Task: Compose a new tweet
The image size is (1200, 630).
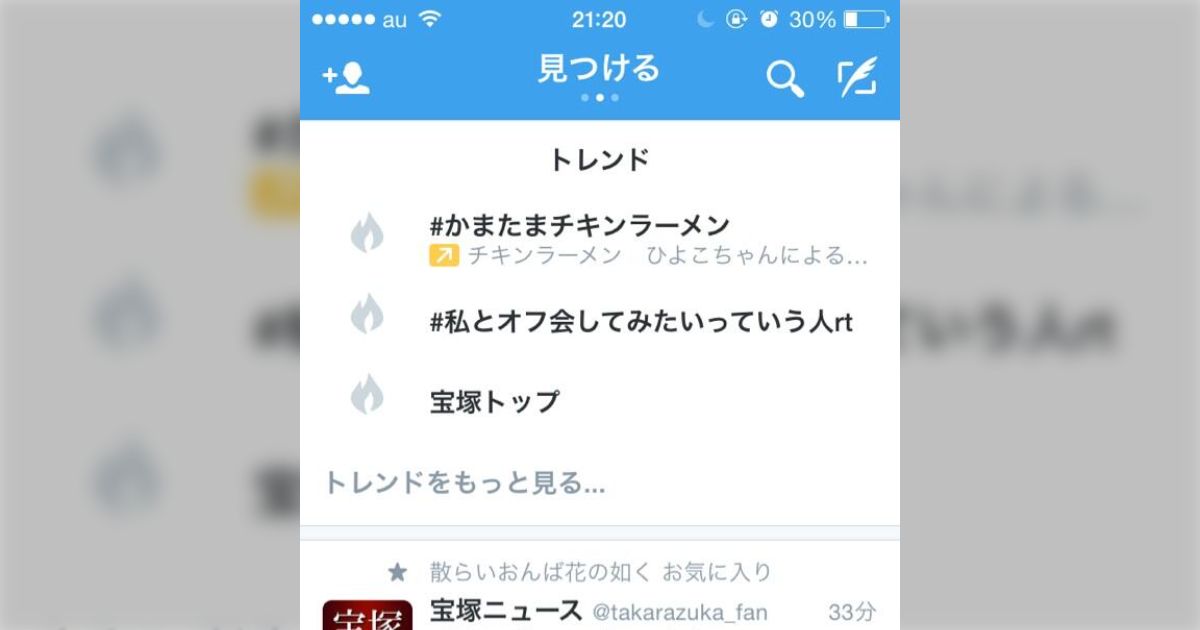Action: 856,79
